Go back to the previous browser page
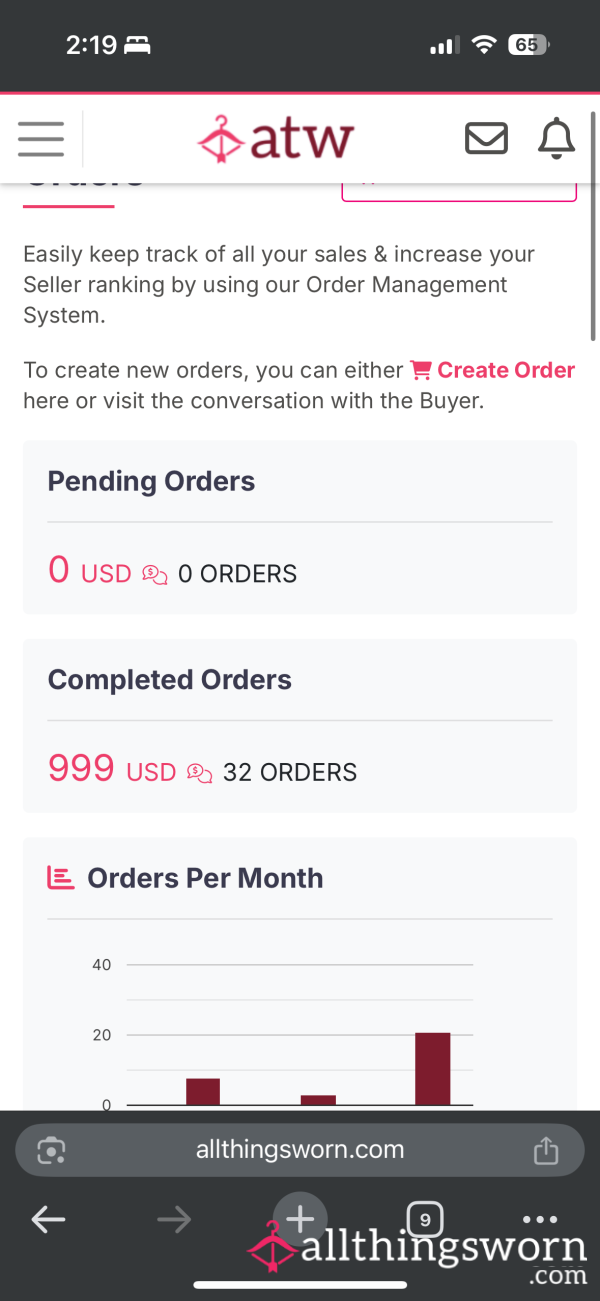Screen dimensions: 600x1301 point(48,1219)
